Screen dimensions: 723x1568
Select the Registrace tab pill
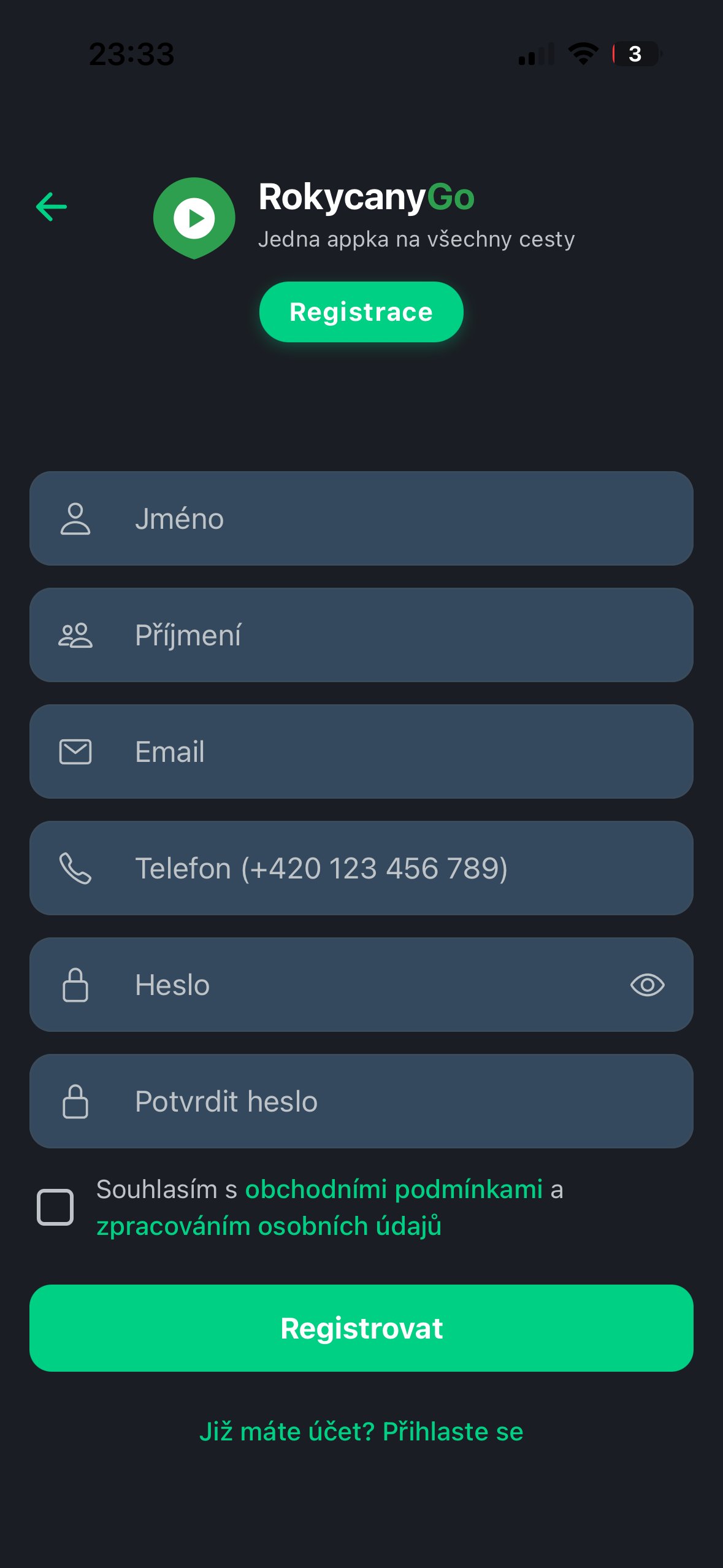(361, 312)
